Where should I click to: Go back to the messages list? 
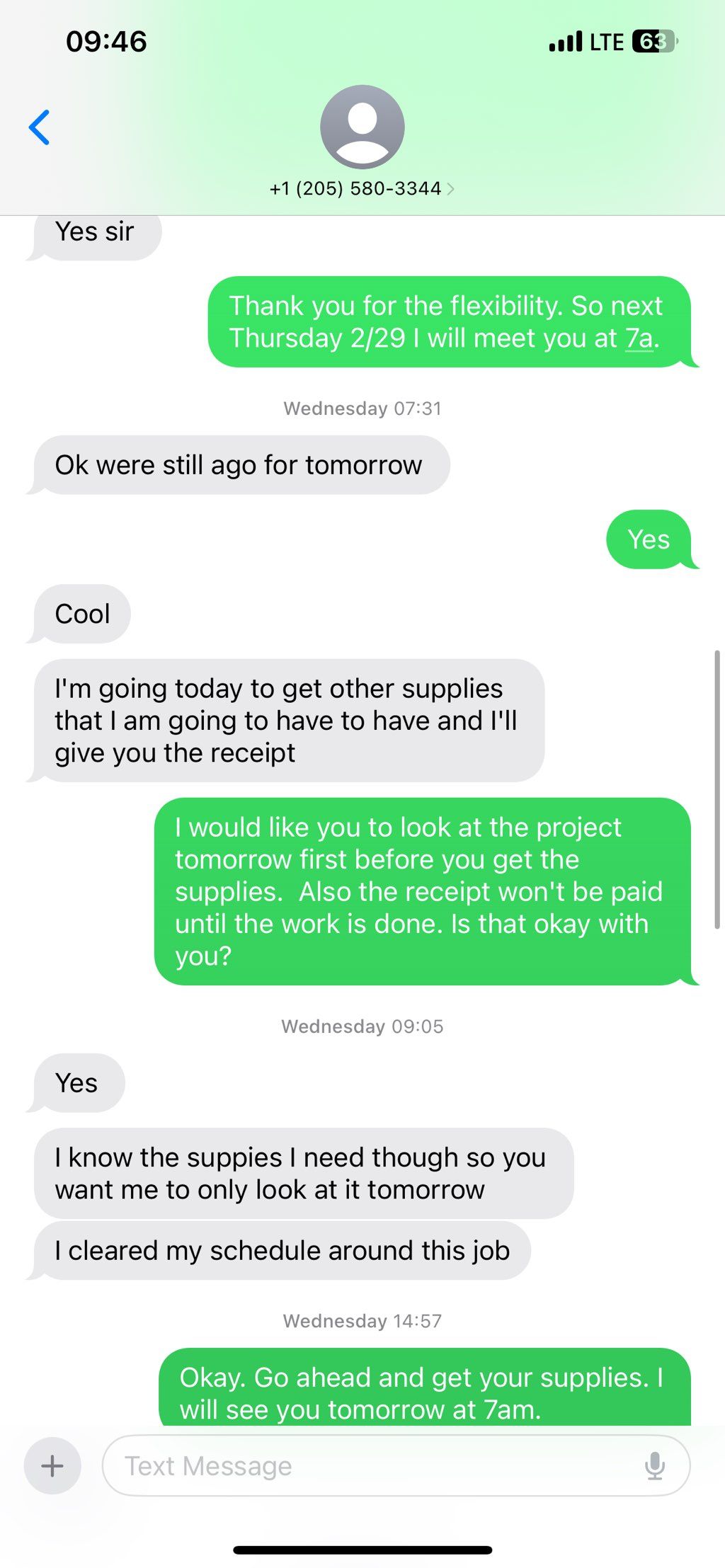40,127
